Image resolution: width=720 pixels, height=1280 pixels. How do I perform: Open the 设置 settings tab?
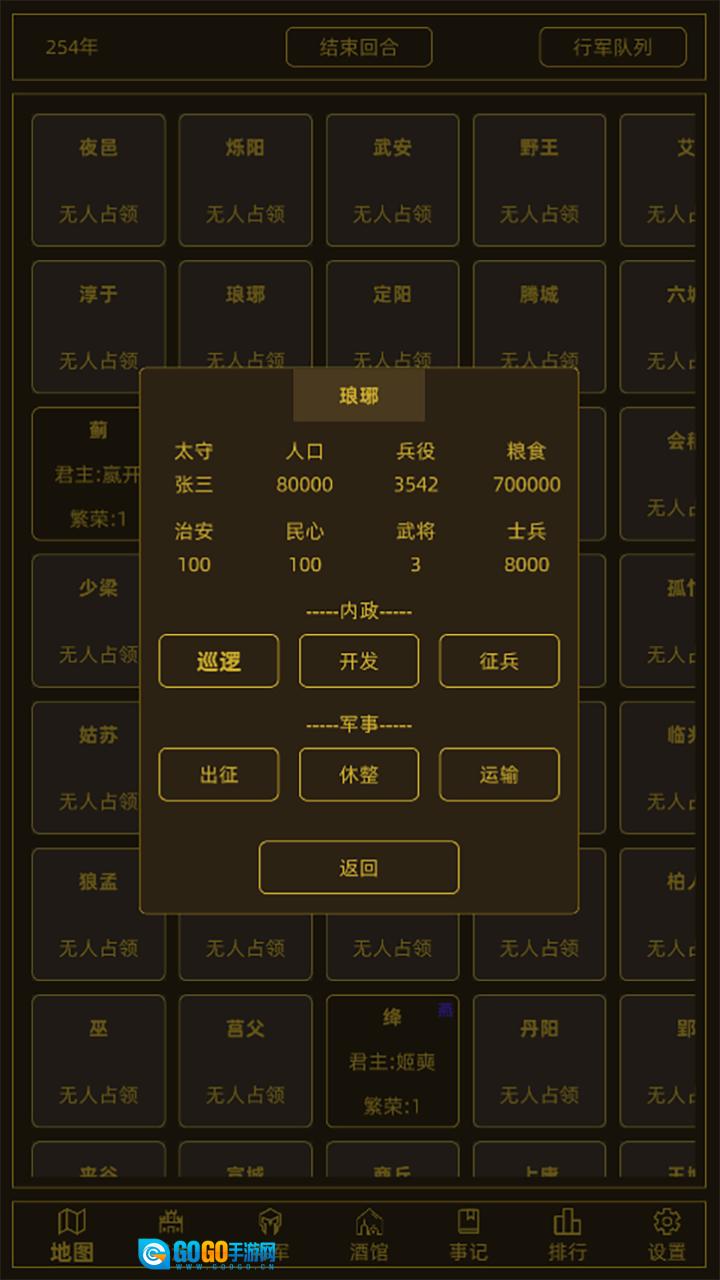pos(666,1235)
